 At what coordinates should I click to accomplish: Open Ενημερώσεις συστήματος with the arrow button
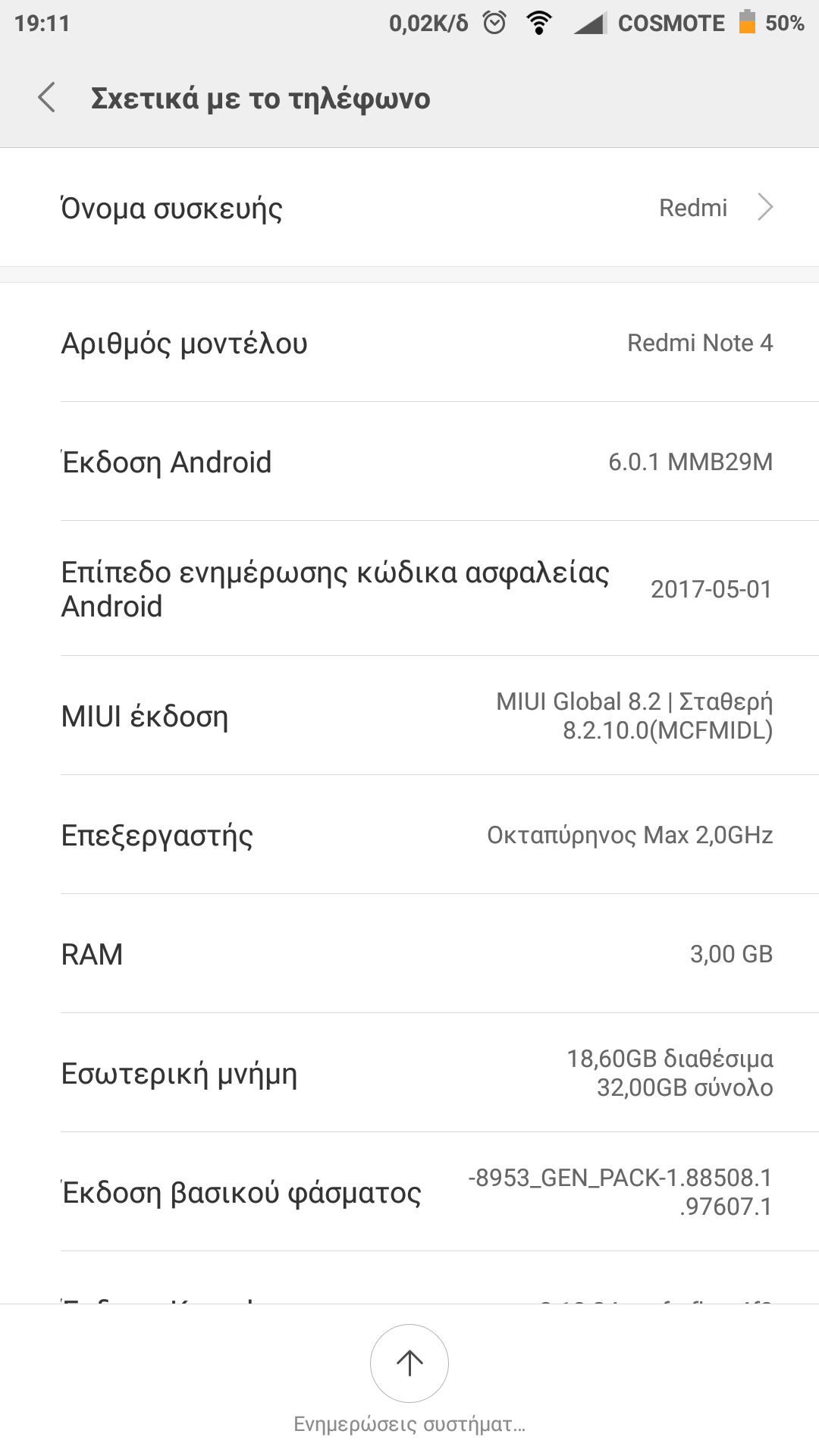pos(409,1363)
